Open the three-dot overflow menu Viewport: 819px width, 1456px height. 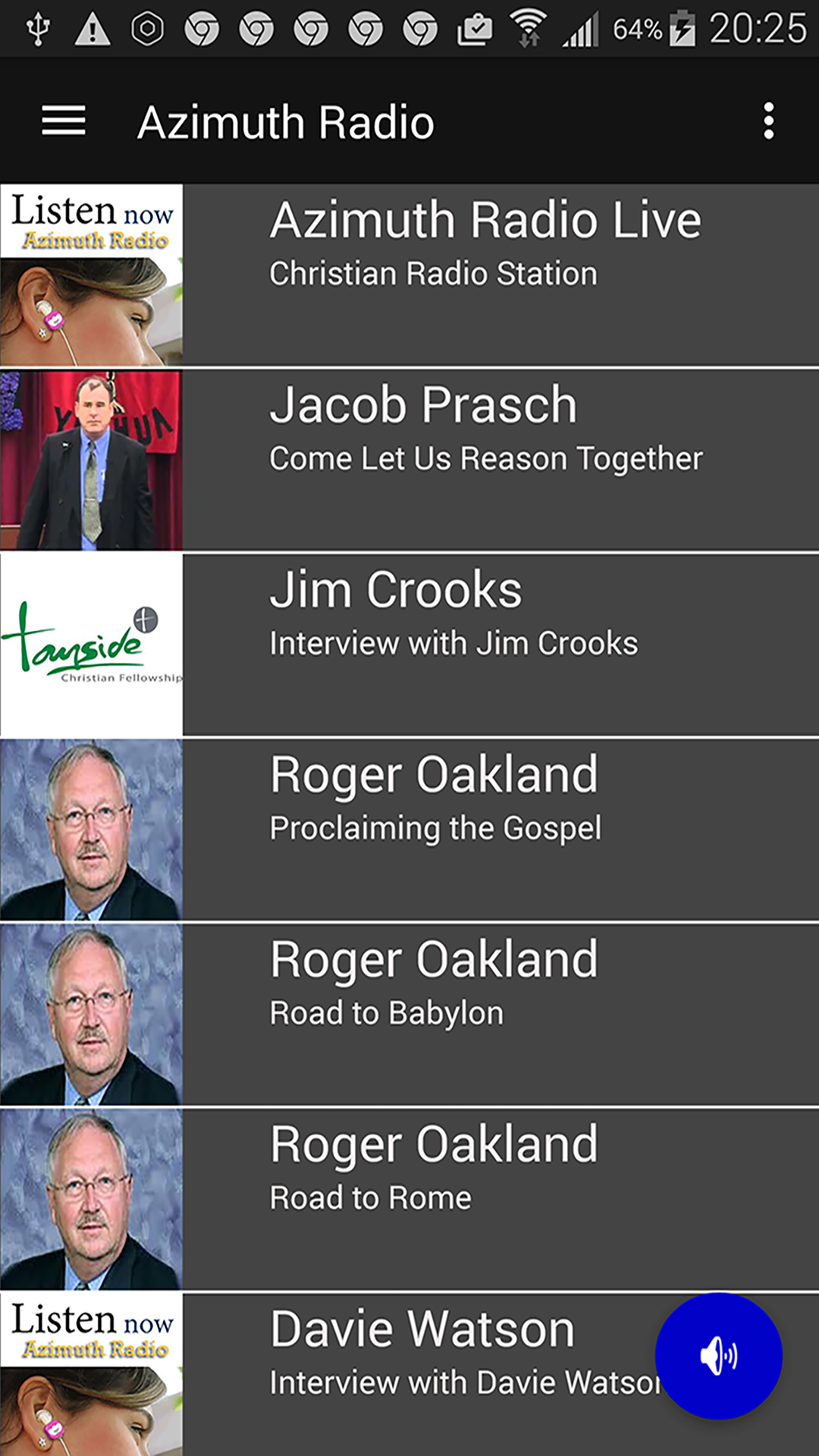tap(768, 121)
